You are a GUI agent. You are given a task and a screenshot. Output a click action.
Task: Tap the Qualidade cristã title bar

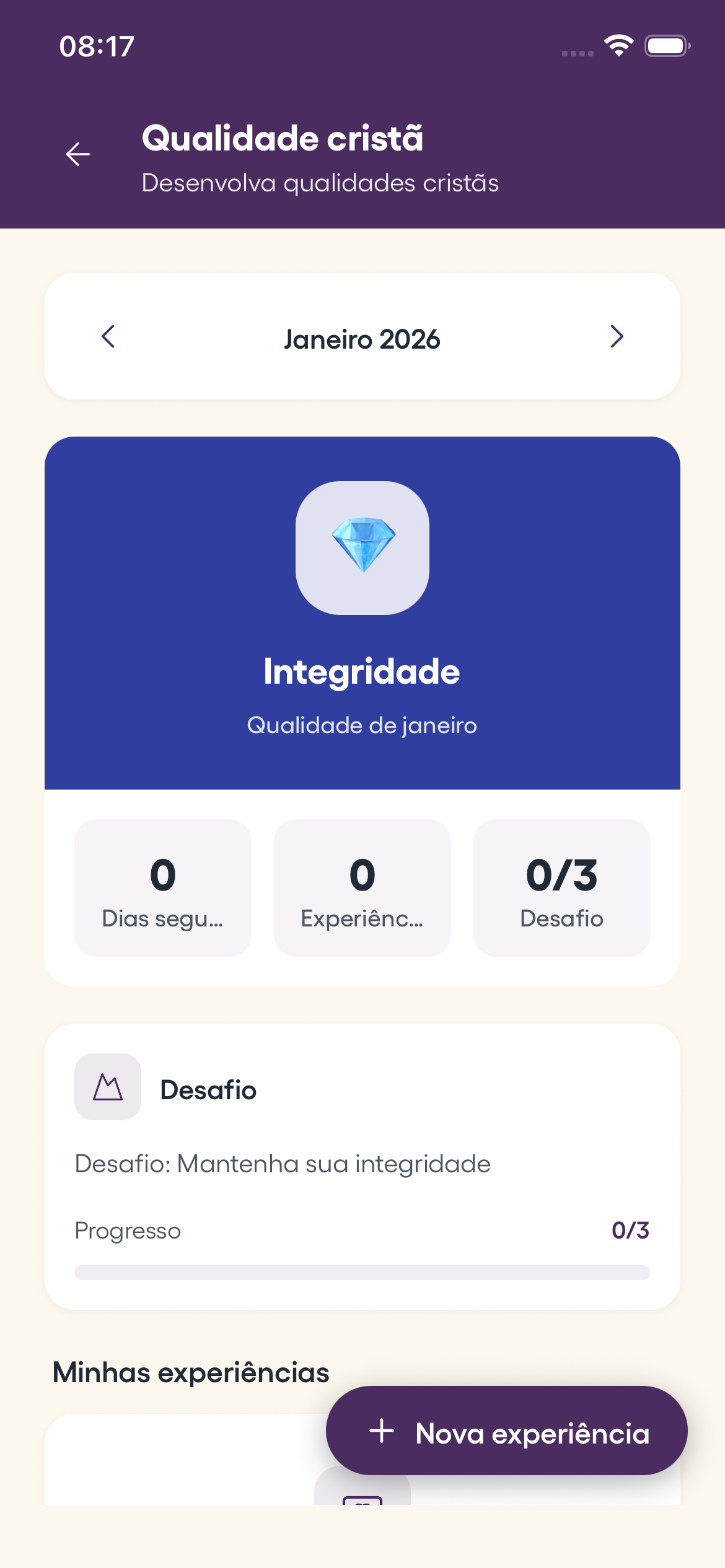[282, 138]
